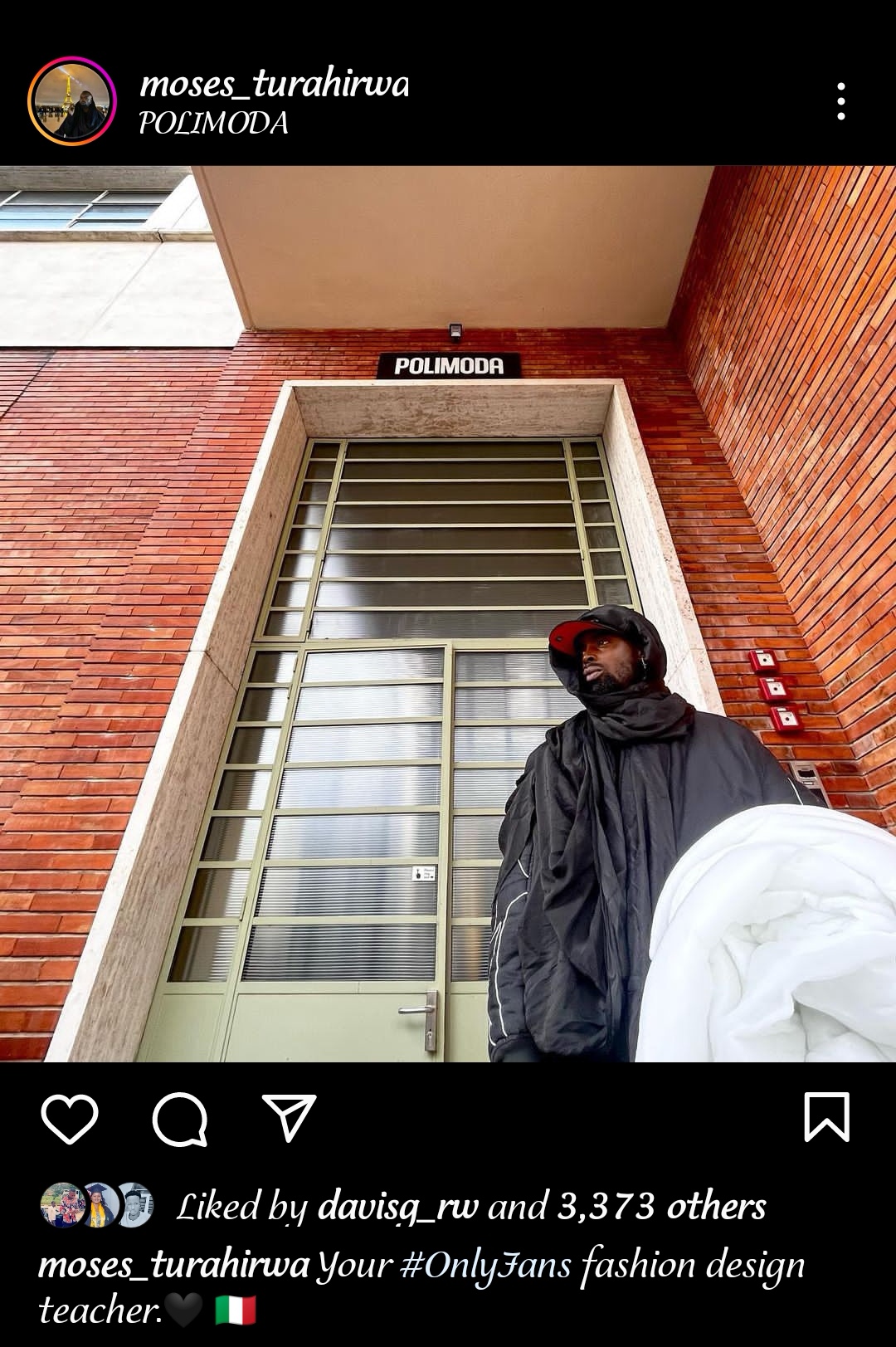Image resolution: width=896 pixels, height=1347 pixels.
Task: Like this post with the heart icon
Action: coord(70,1118)
